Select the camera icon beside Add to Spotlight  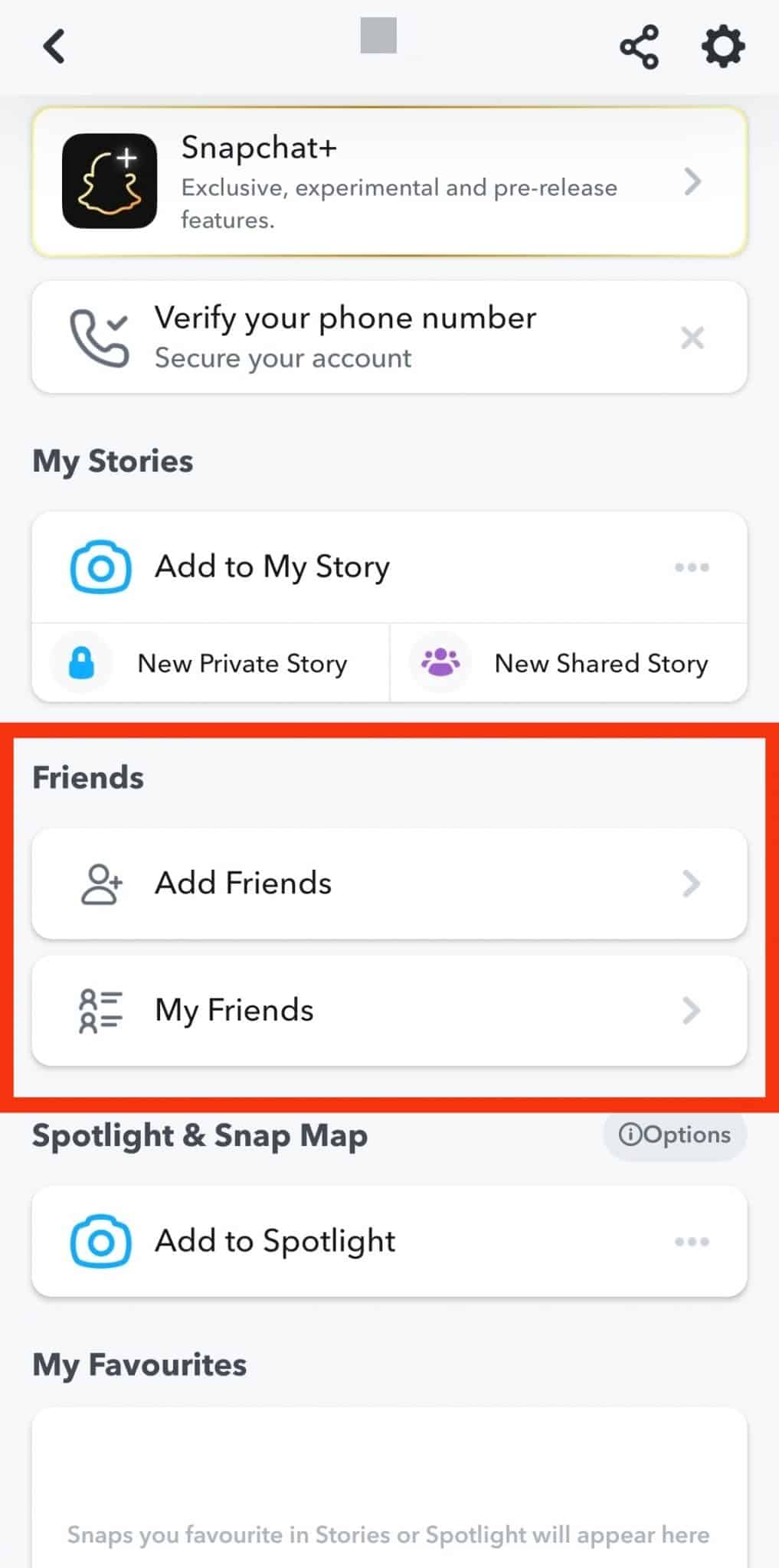100,1240
